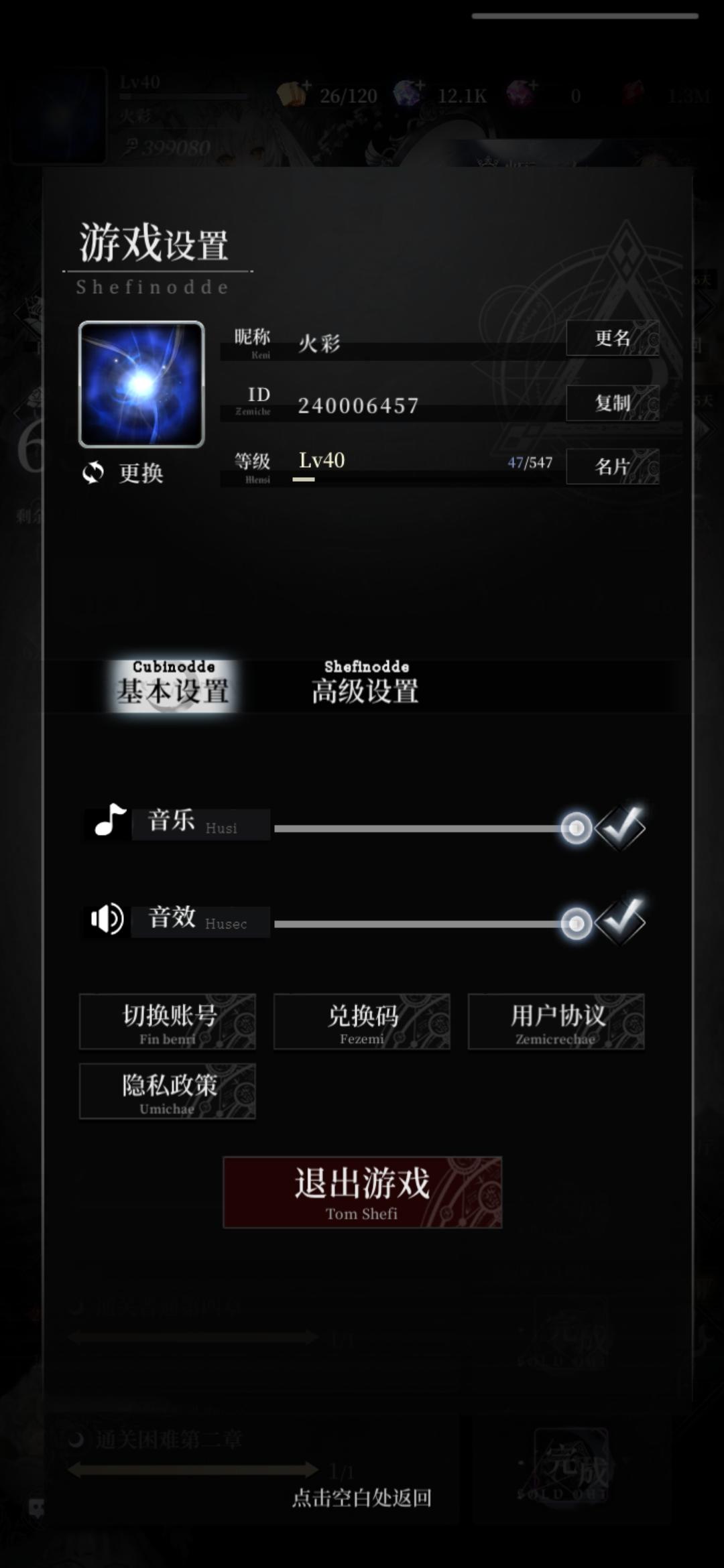Open the 兑换码 redeem code dialog
This screenshot has width=724, height=1568.
361,1023
